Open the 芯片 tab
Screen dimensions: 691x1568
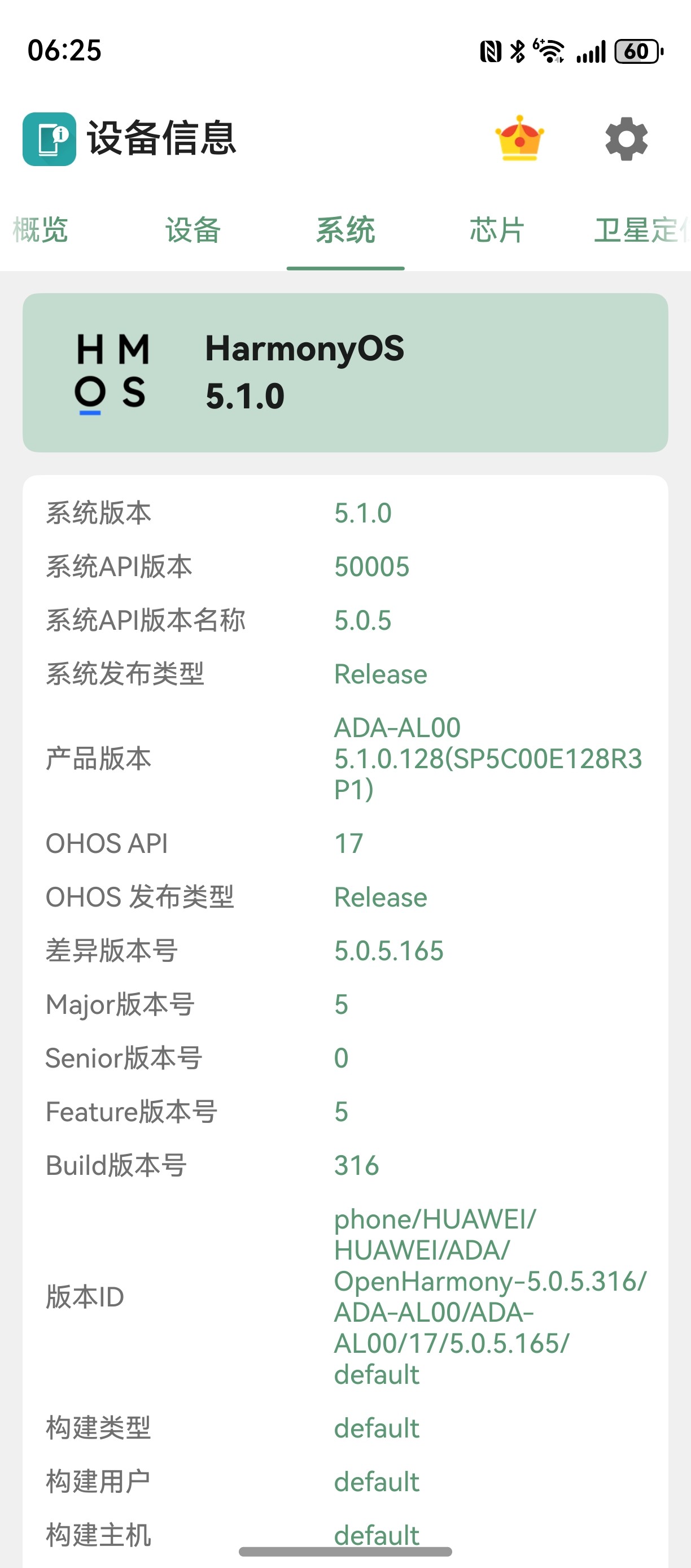497,230
